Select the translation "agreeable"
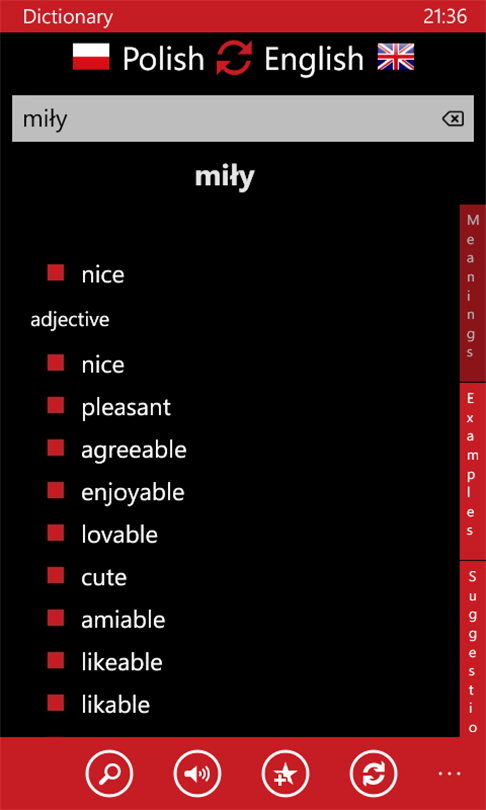Viewport: 486px width, 810px height. pos(134,450)
